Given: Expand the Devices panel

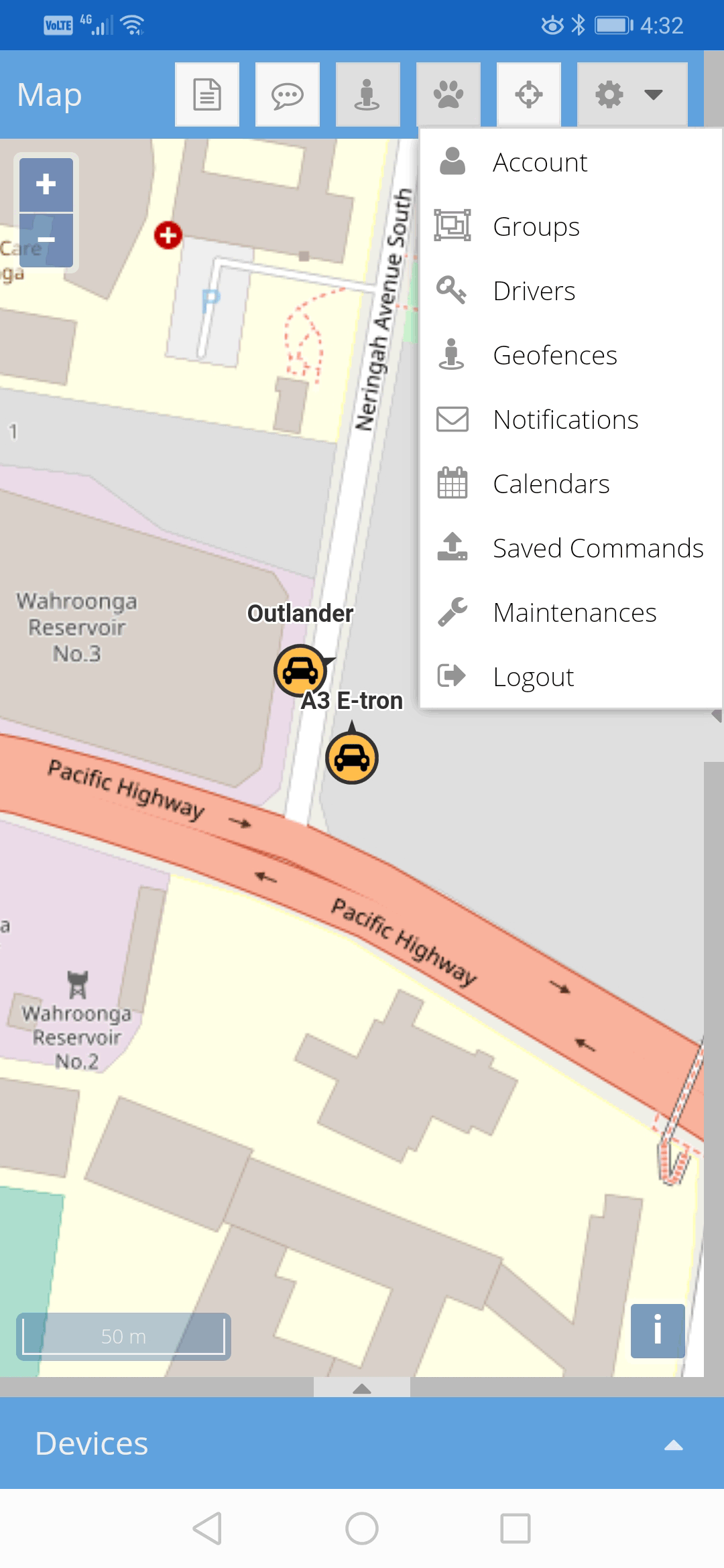Looking at the screenshot, I should coord(673,1445).
